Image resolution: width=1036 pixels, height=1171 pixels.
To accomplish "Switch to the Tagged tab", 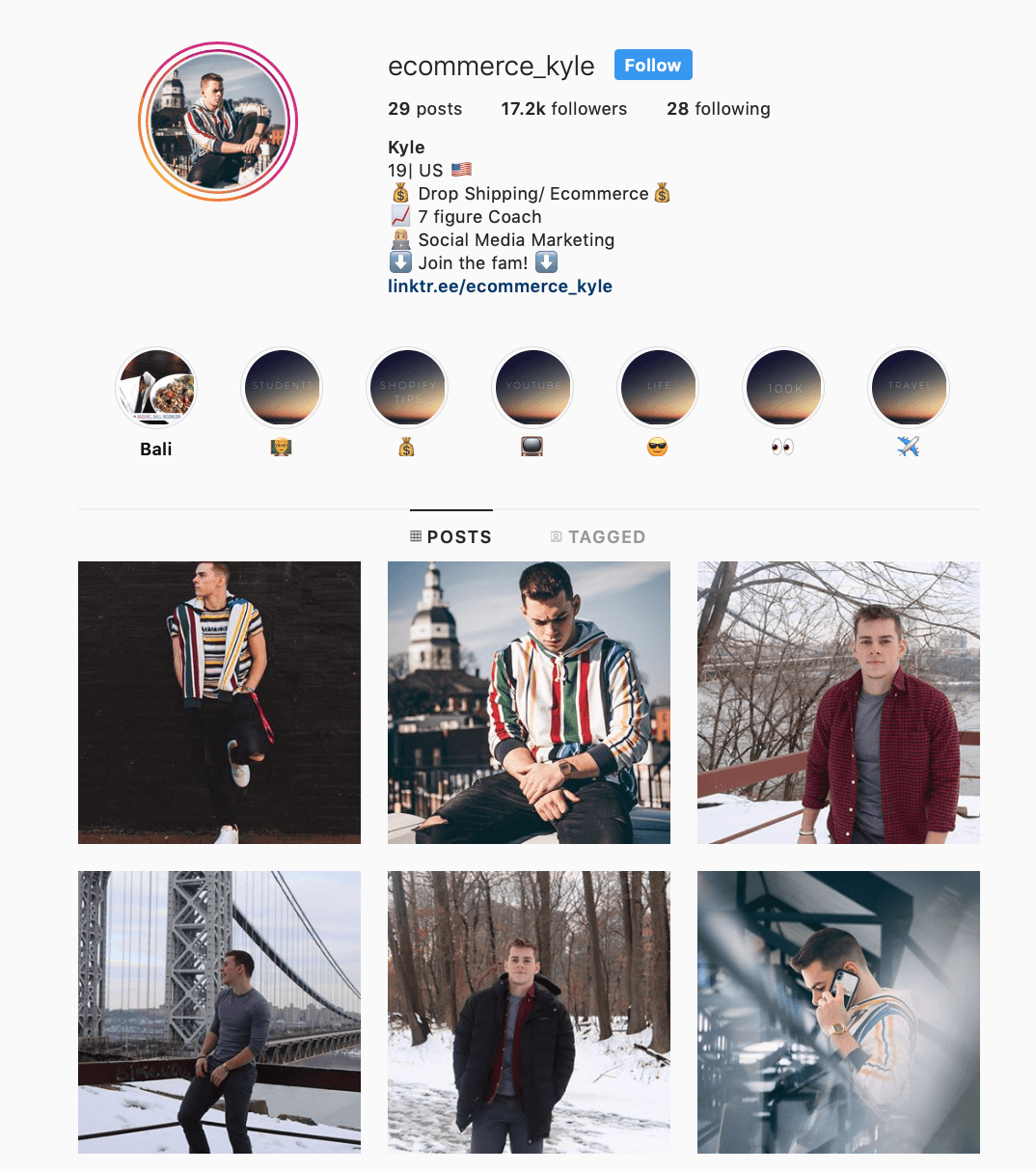I will (597, 537).
